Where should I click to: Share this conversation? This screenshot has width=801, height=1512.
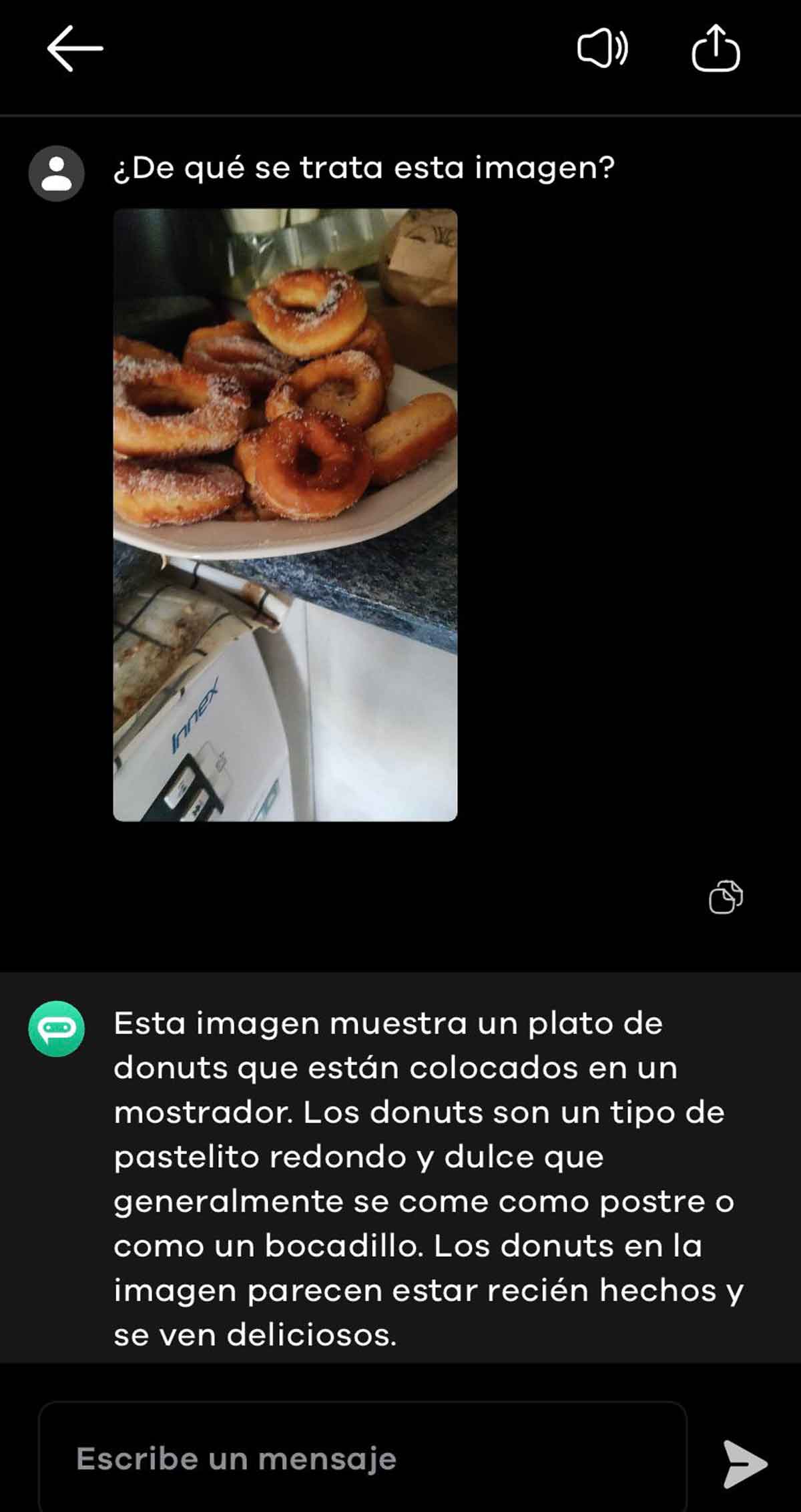coord(716,48)
